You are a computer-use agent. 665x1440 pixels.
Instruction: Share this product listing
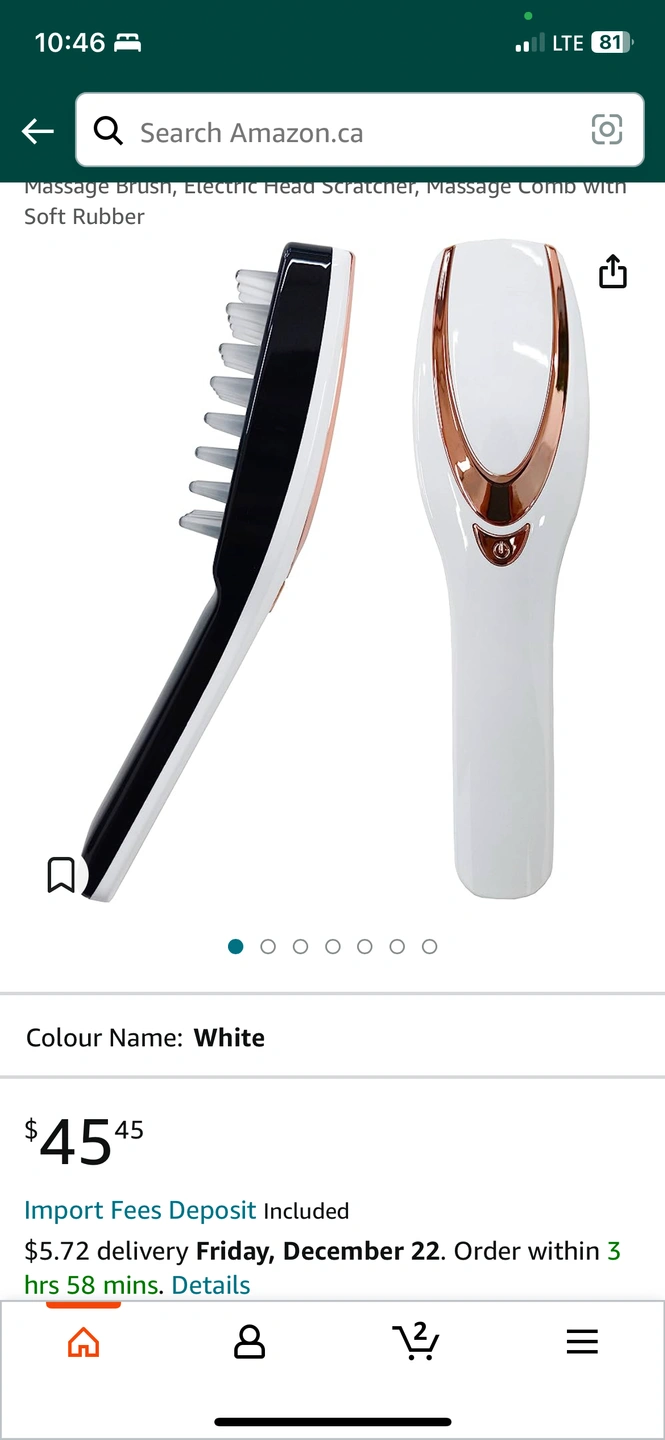(612, 271)
